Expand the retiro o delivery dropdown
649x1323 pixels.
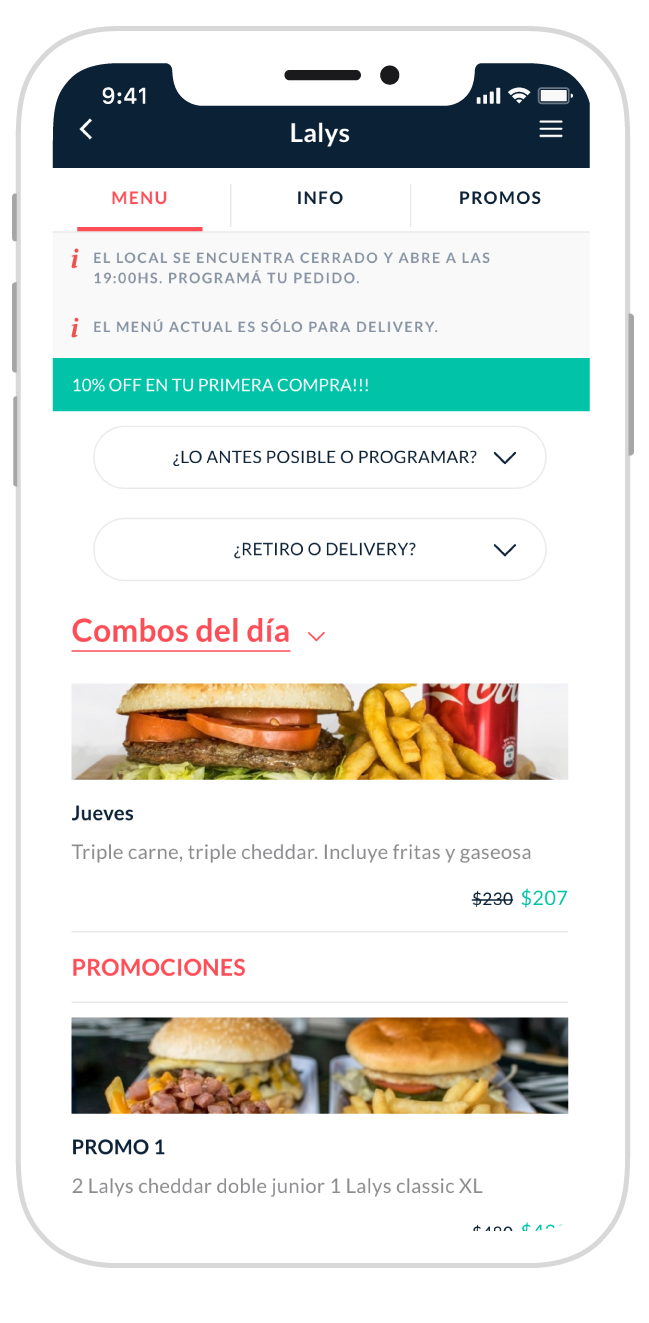pyautogui.click(x=320, y=550)
